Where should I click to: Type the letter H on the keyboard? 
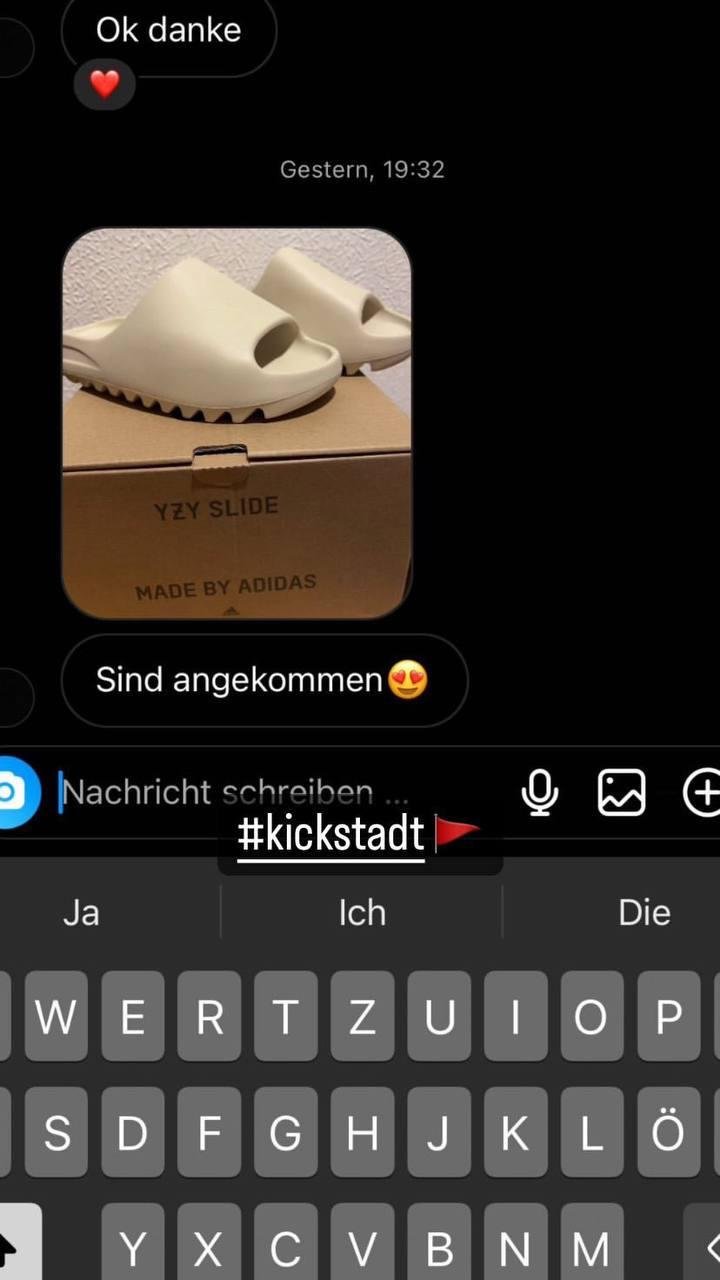[x=362, y=1132]
